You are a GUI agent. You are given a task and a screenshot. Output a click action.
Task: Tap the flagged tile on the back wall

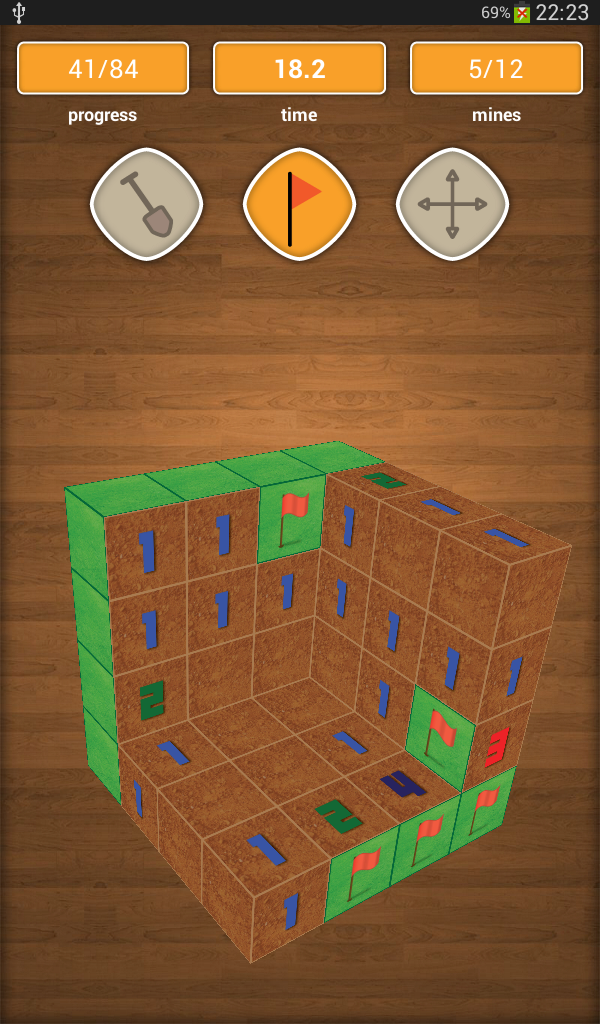pos(292,518)
